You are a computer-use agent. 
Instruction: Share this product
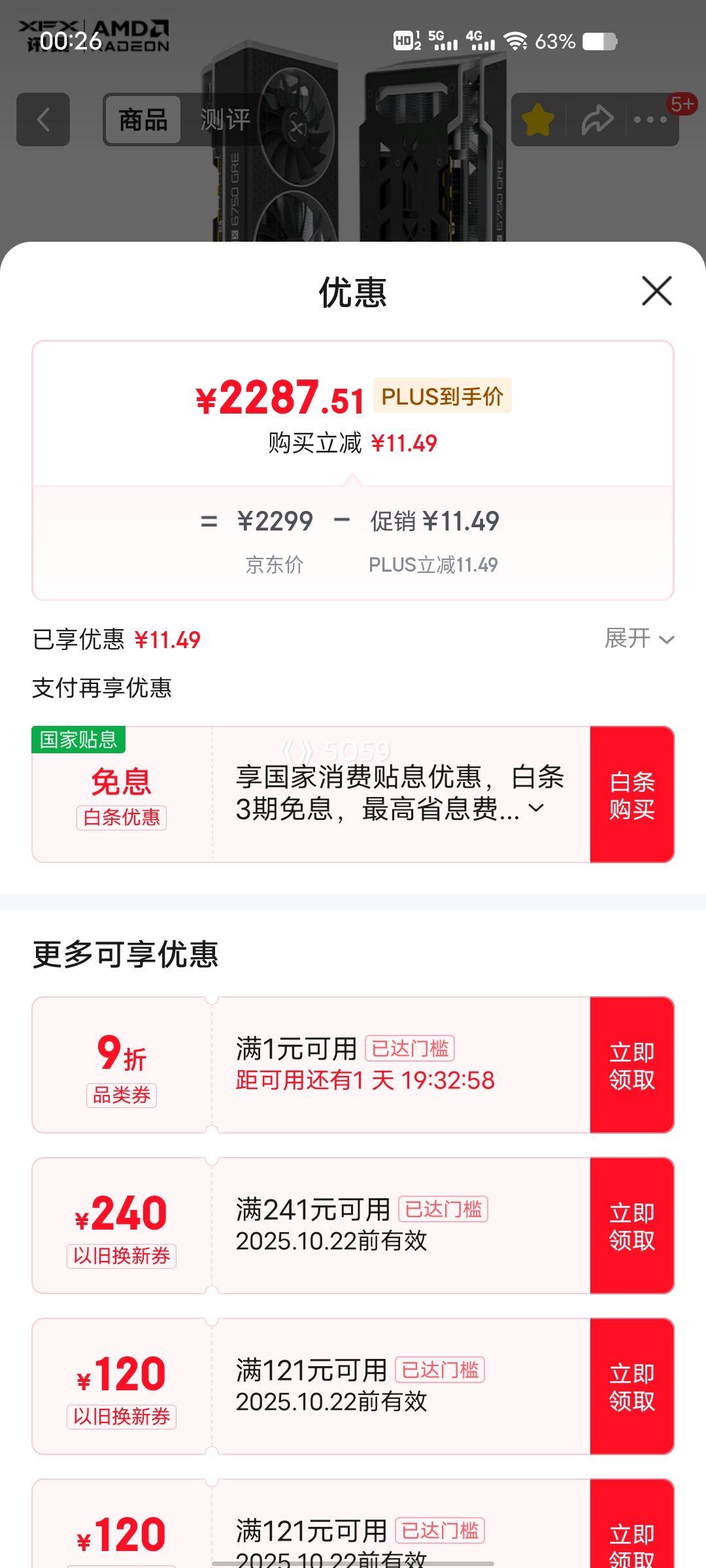(597, 120)
